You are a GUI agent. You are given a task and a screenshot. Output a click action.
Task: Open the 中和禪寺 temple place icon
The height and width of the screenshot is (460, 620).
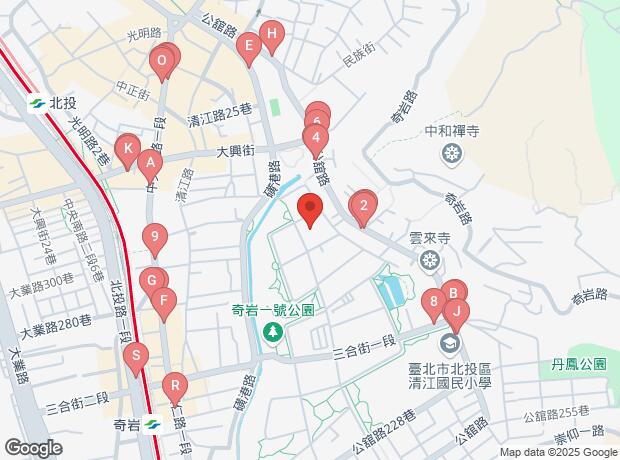(453, 154)
